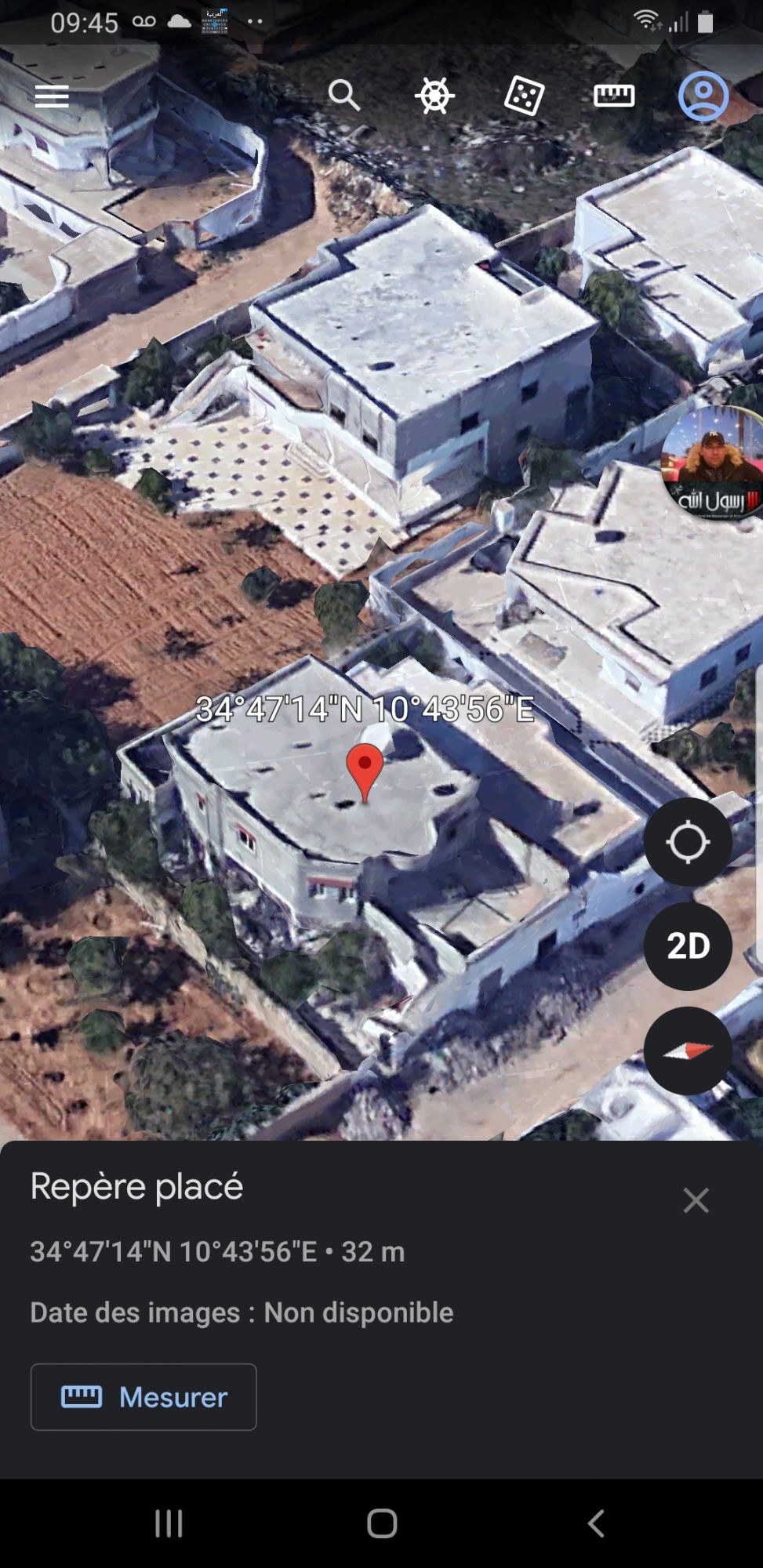The width and height of the screenshot is (763, 1568).
Task: Center map on my location
Action: (688, 842)
